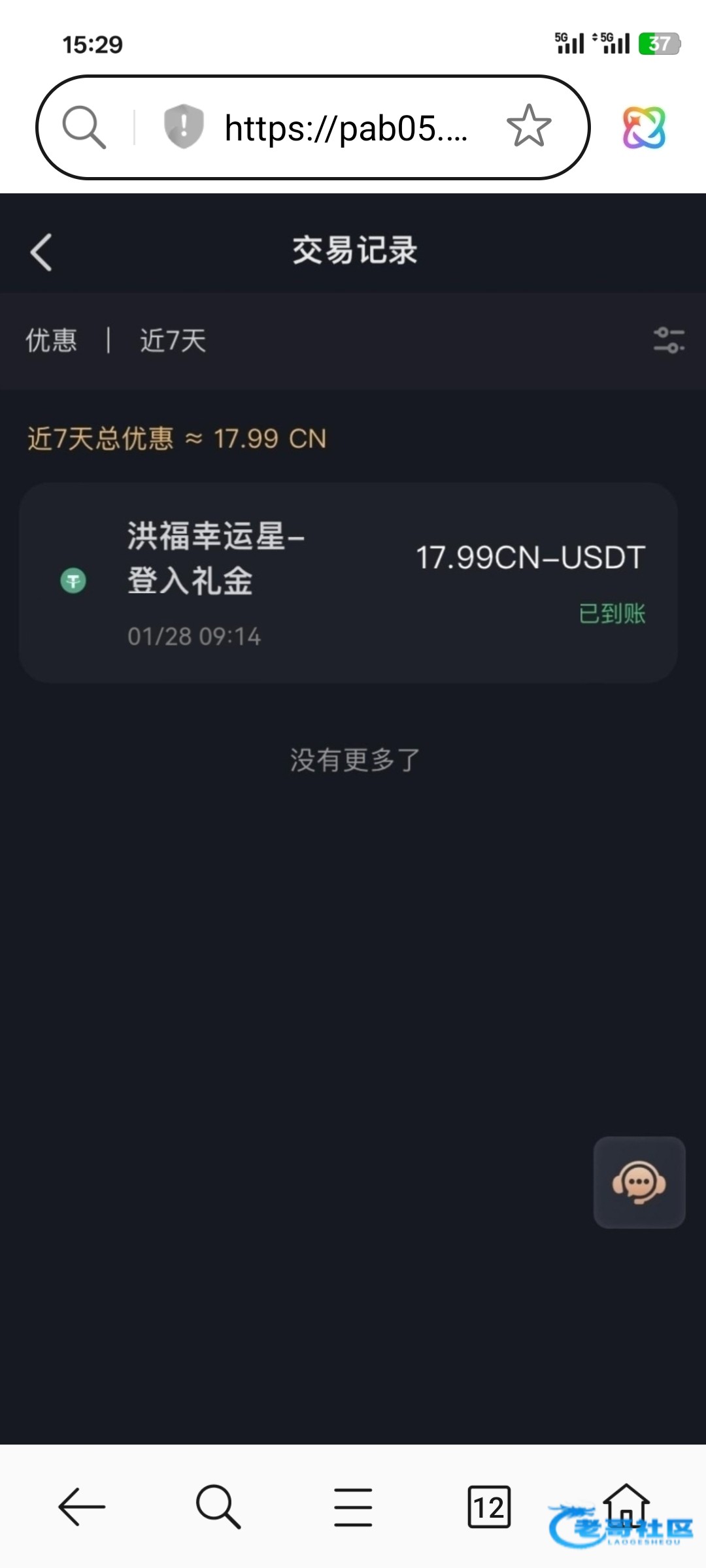Open customer service chat bubble
Screen dimensions: 706x1568
tap(639, 1182)
